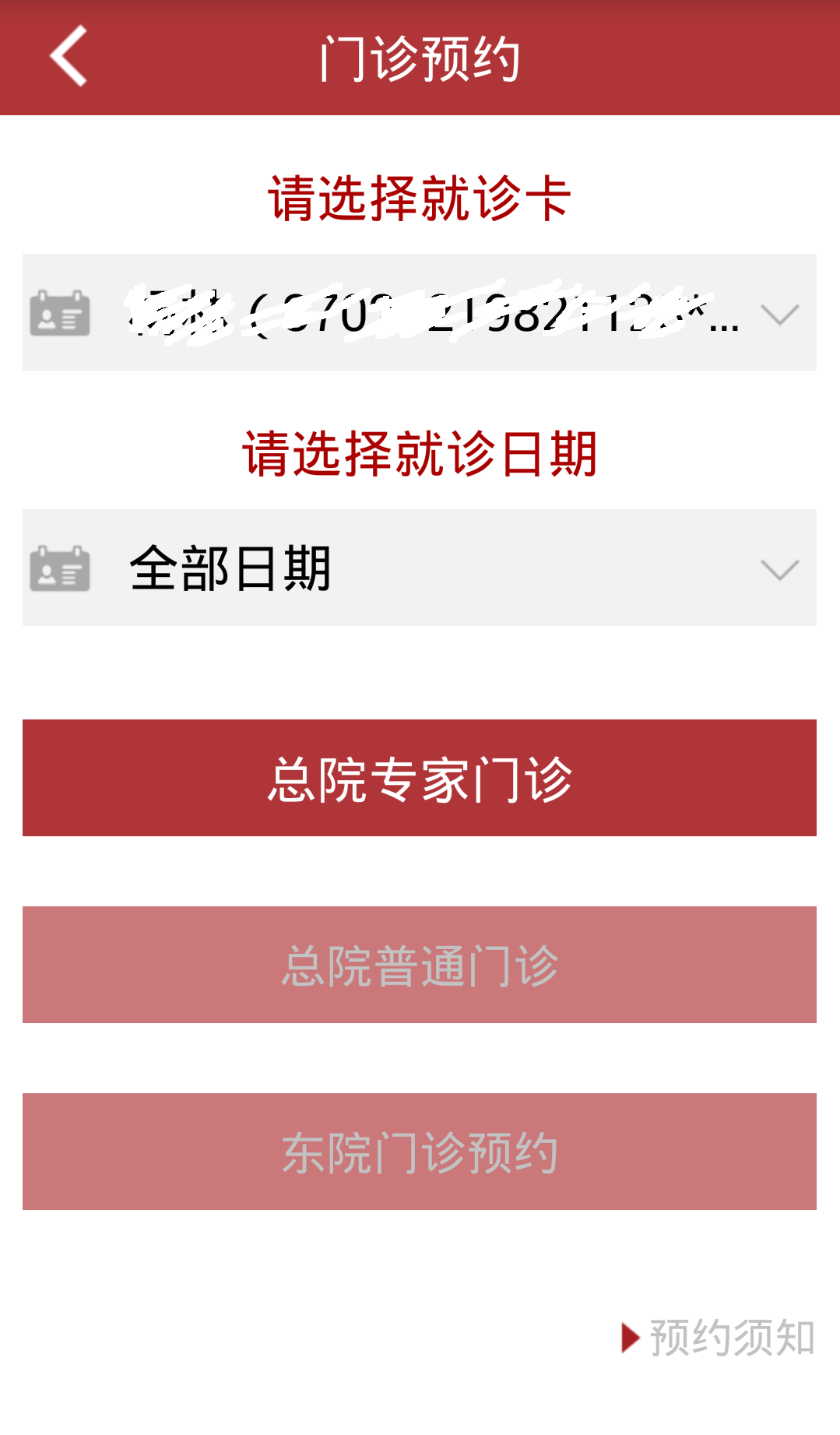Click the ID card icon beside 全部日期
840x1435 pixels.
click(59, 567)
